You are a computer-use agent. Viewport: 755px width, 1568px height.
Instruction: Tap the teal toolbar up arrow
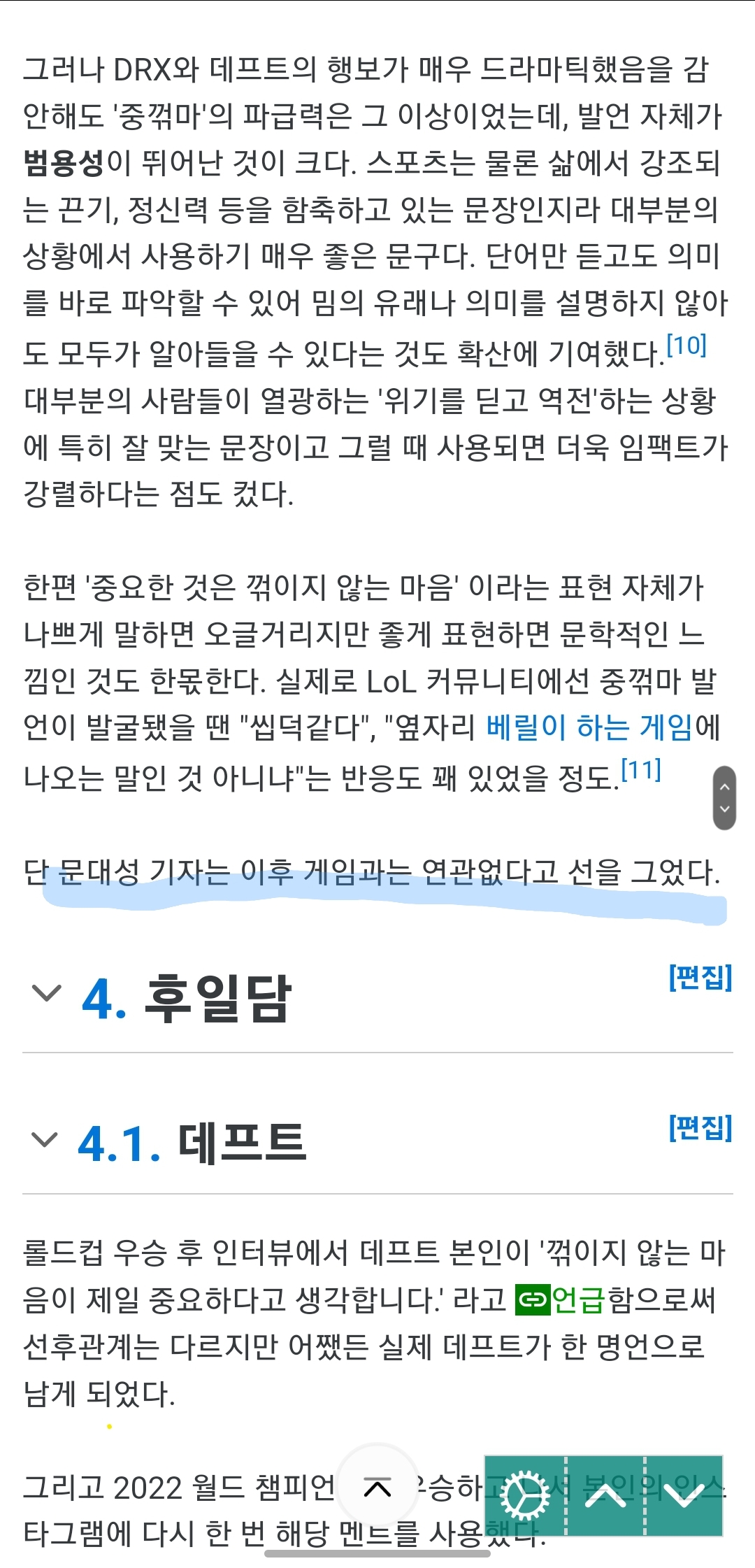605,1495
